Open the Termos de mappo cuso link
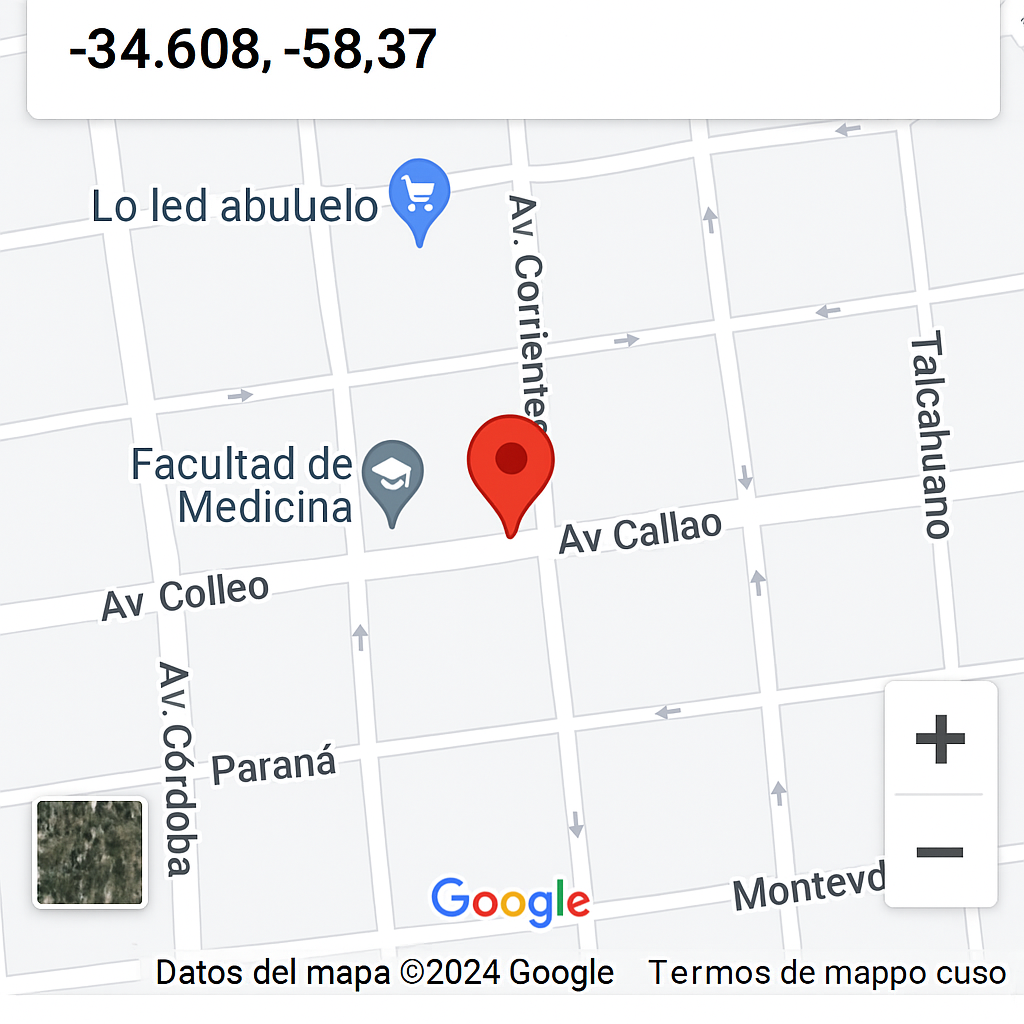This screenshot has width=1024, height=1024. [x=826, y=972]
